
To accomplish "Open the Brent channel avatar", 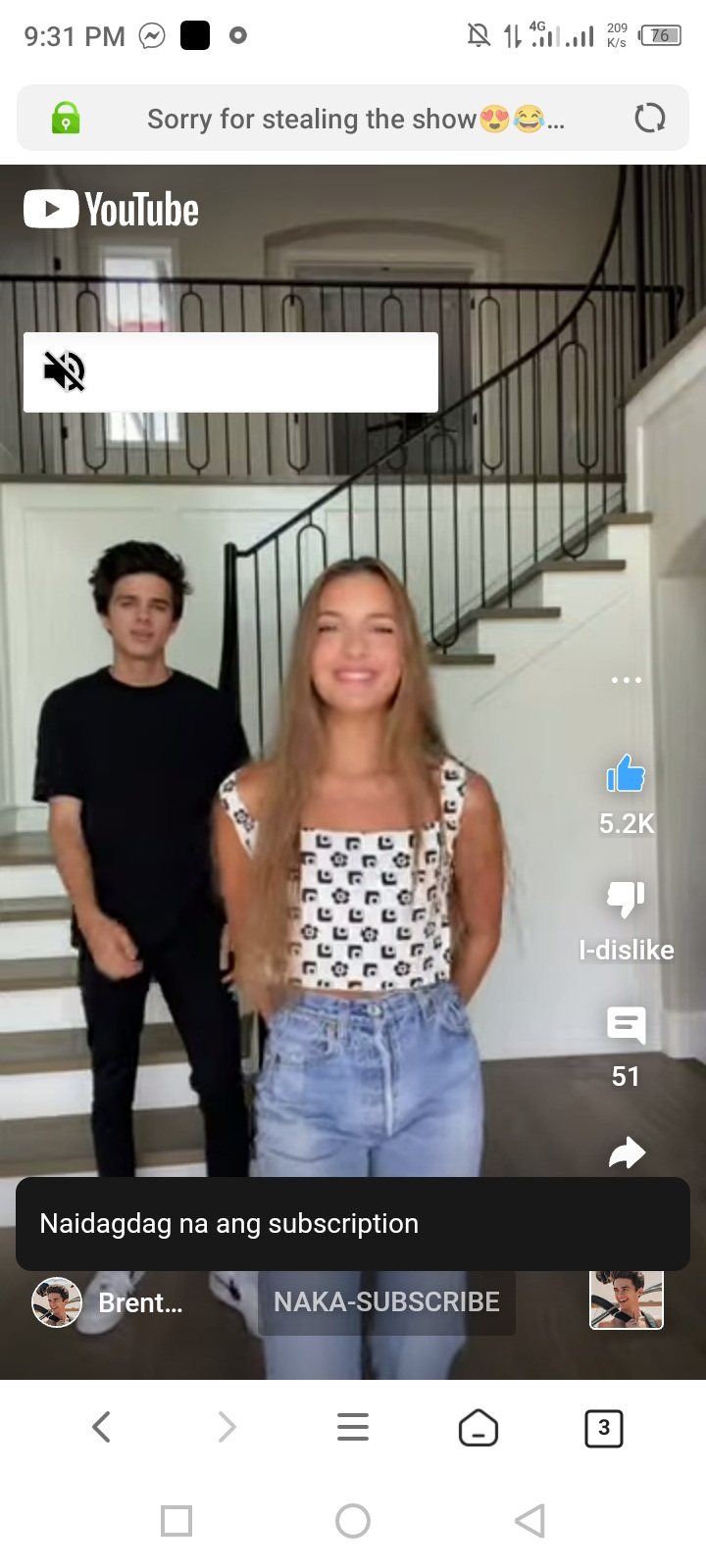I will click(x=57, y=1302).
